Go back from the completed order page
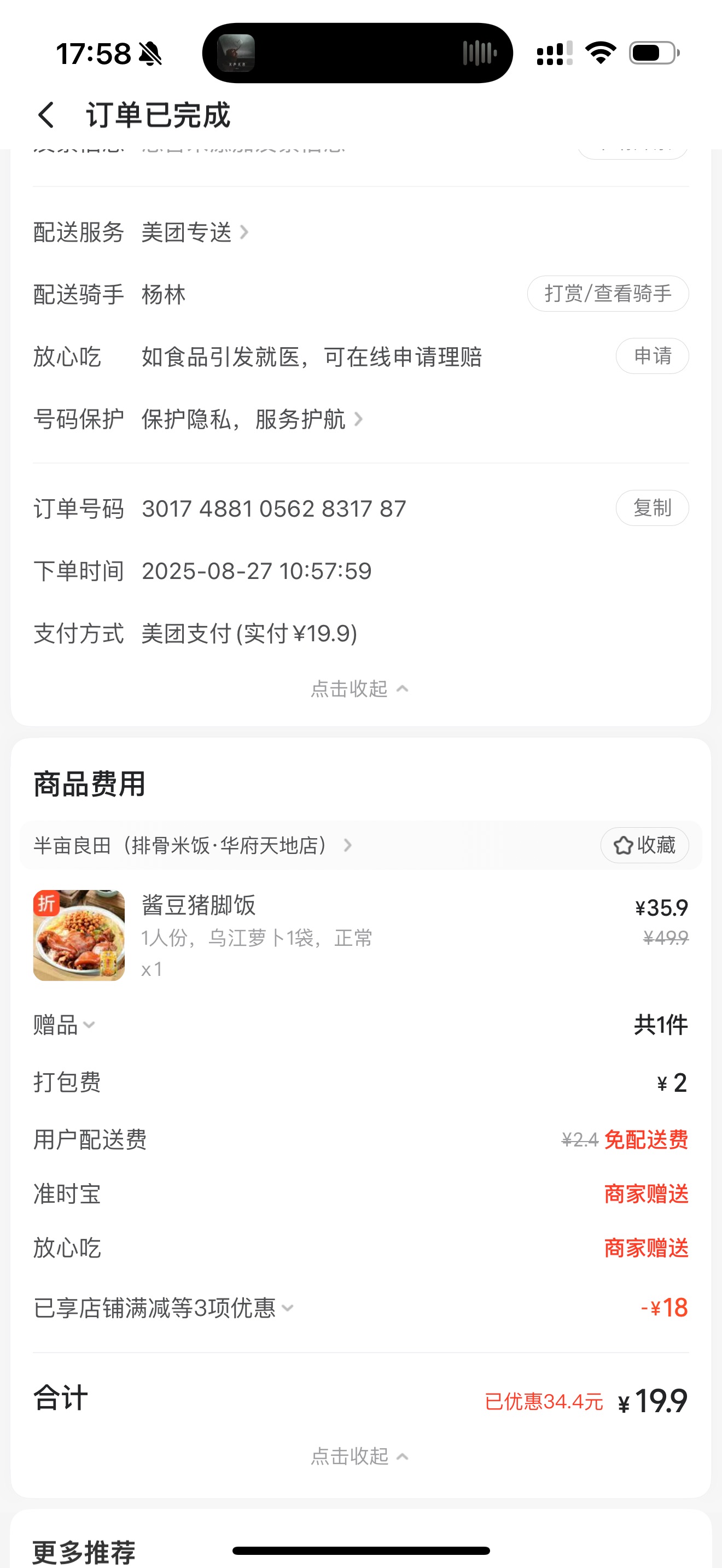 click(46, 115)
